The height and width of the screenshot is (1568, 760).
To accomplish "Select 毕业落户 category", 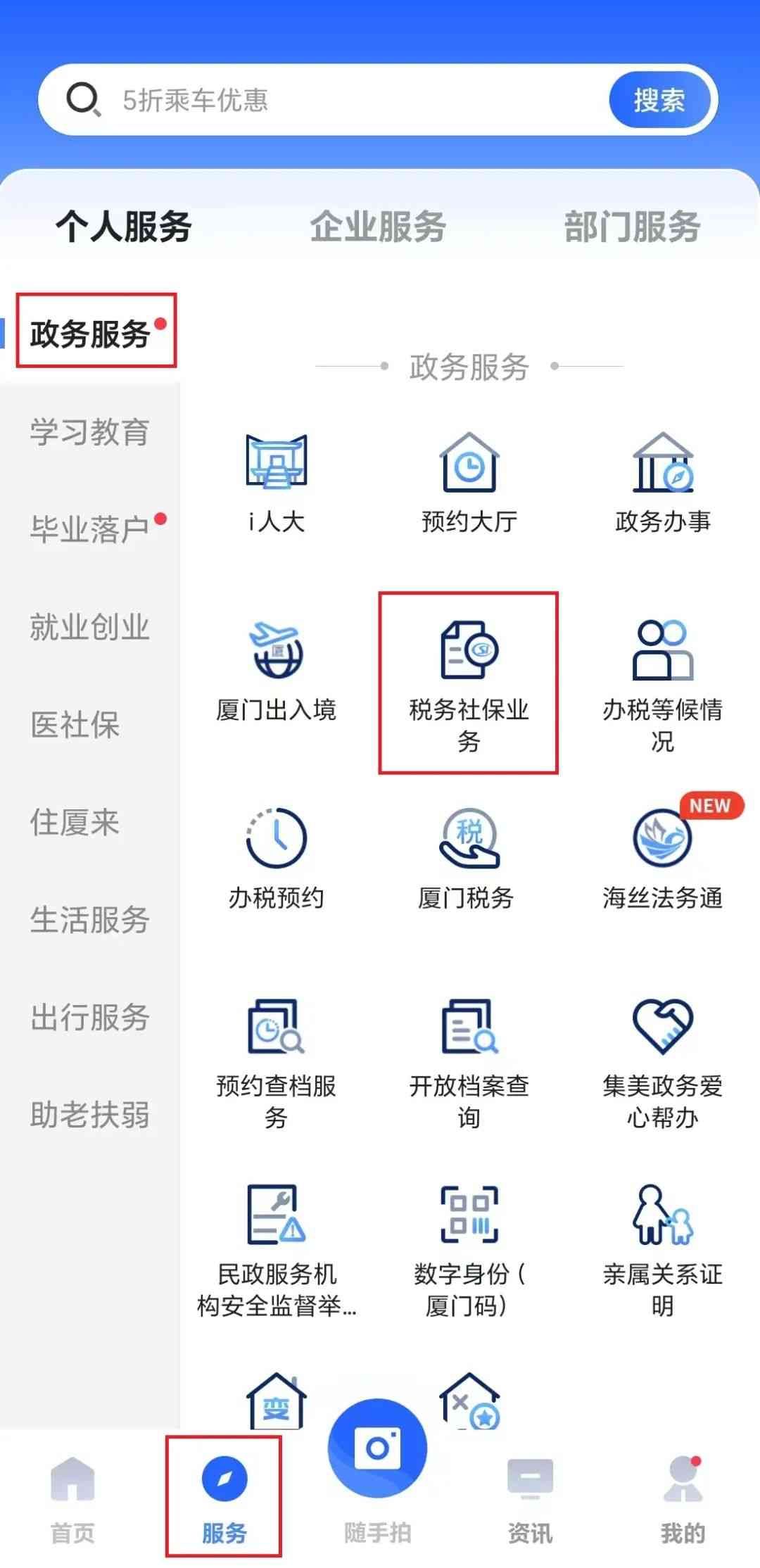I will point(89,529).
